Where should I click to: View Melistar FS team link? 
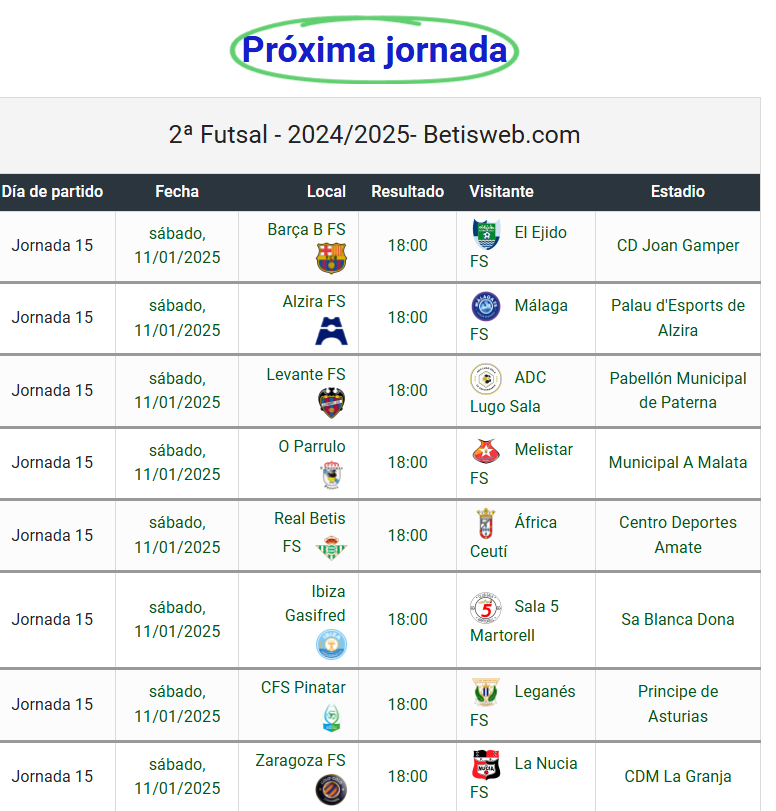[543, 450]
